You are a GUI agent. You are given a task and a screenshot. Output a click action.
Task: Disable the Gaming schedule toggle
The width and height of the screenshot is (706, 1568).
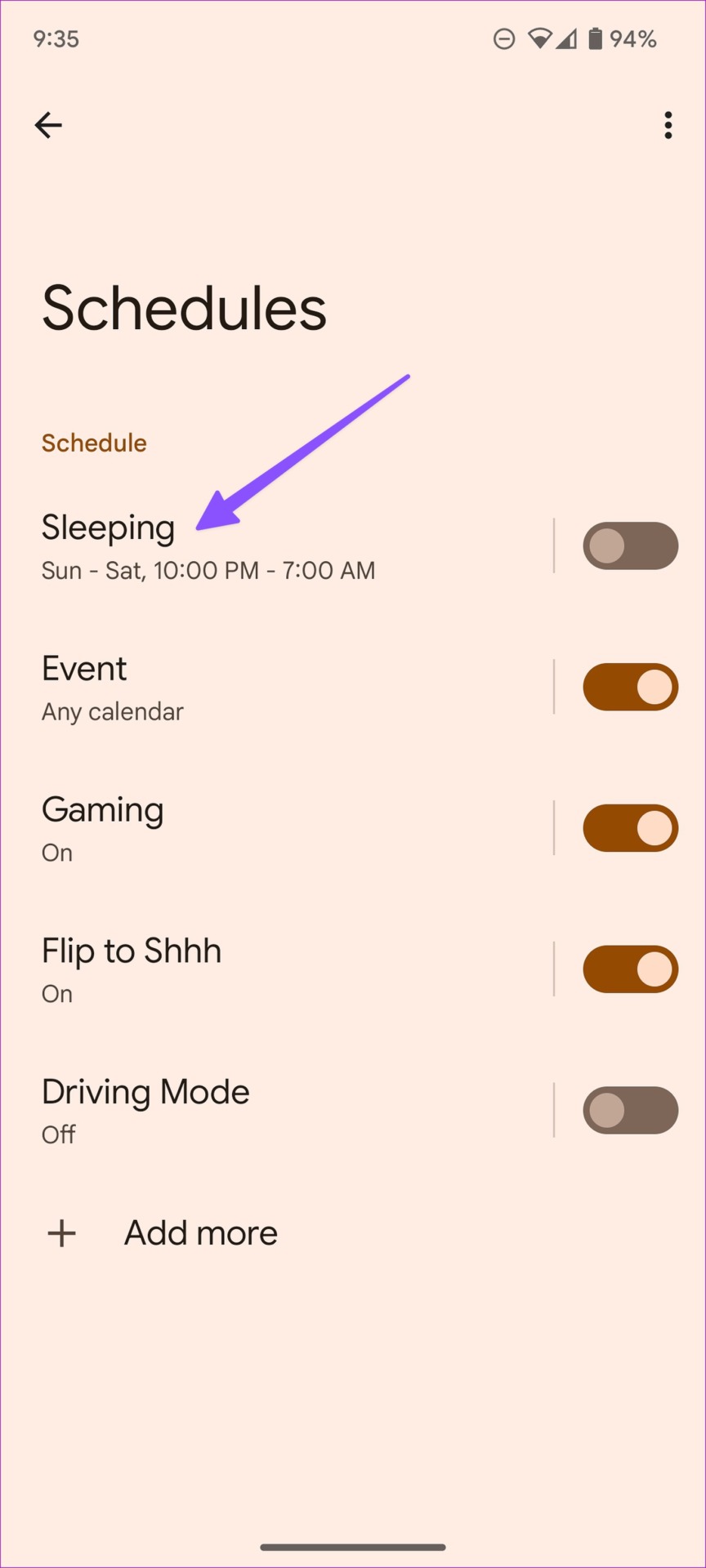(x=630, y=828)
